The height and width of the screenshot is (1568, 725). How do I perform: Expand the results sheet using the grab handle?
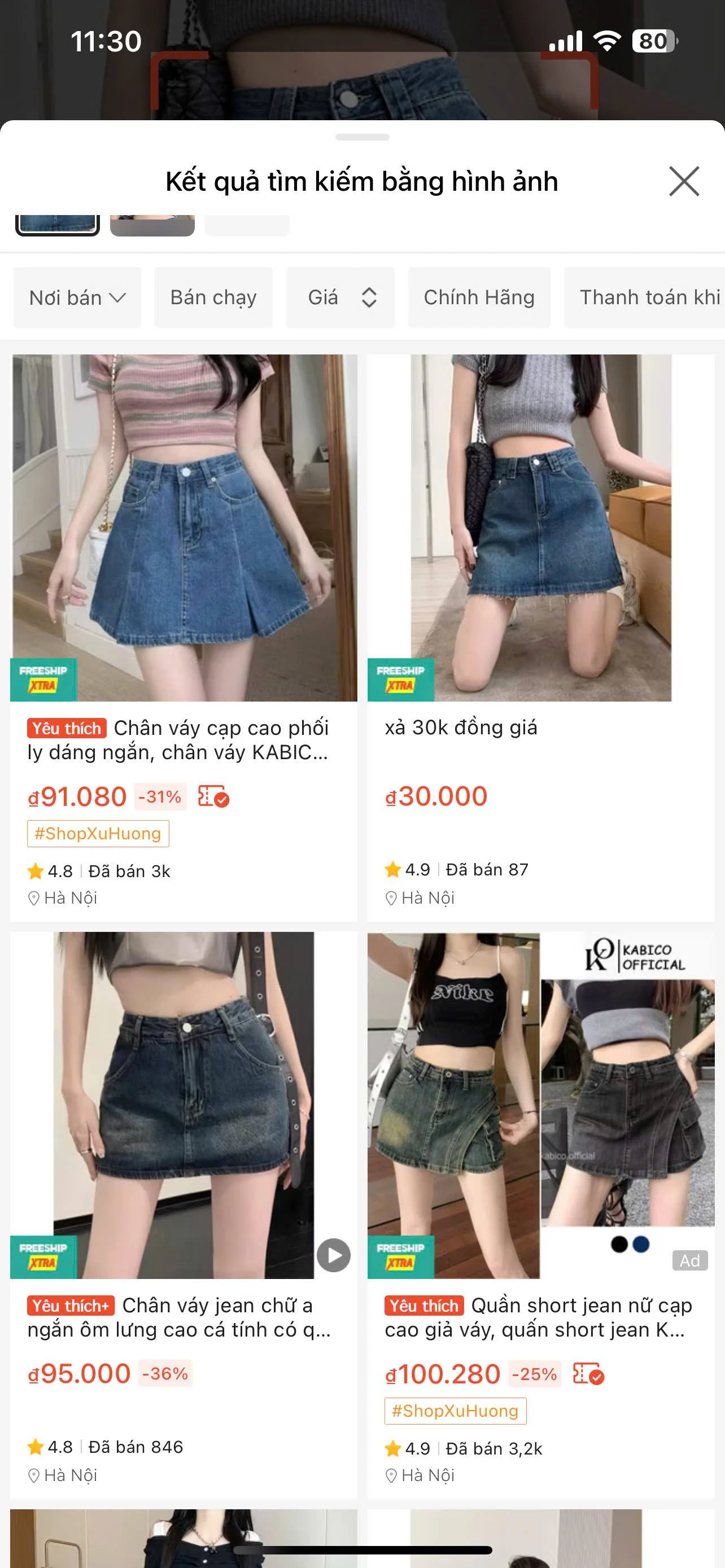[362, 138]
